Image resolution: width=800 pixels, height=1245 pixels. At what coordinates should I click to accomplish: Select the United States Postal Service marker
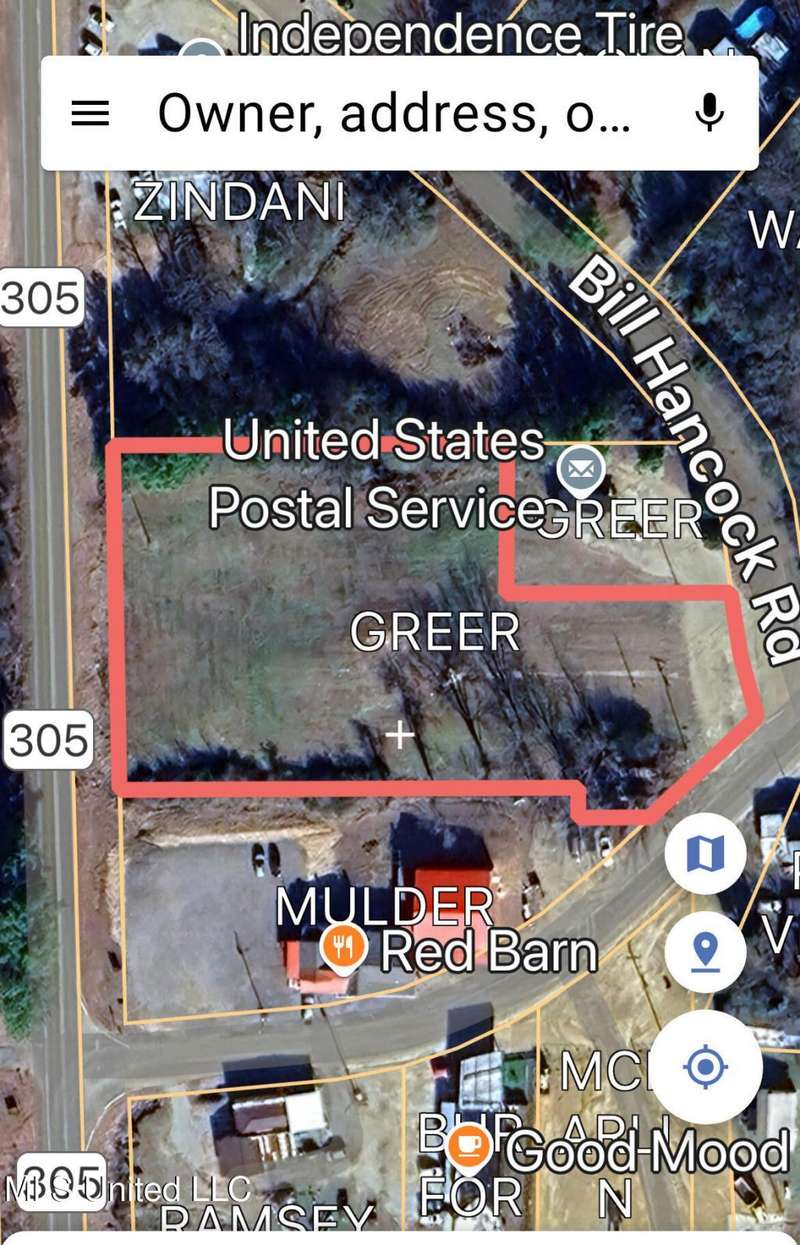tap(582, 468)
